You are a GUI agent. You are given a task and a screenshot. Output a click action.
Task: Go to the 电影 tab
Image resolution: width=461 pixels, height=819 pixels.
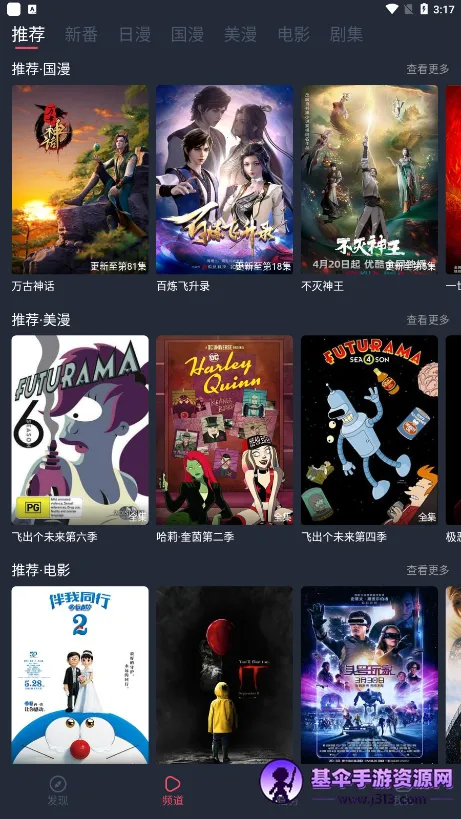coord(293,34)
